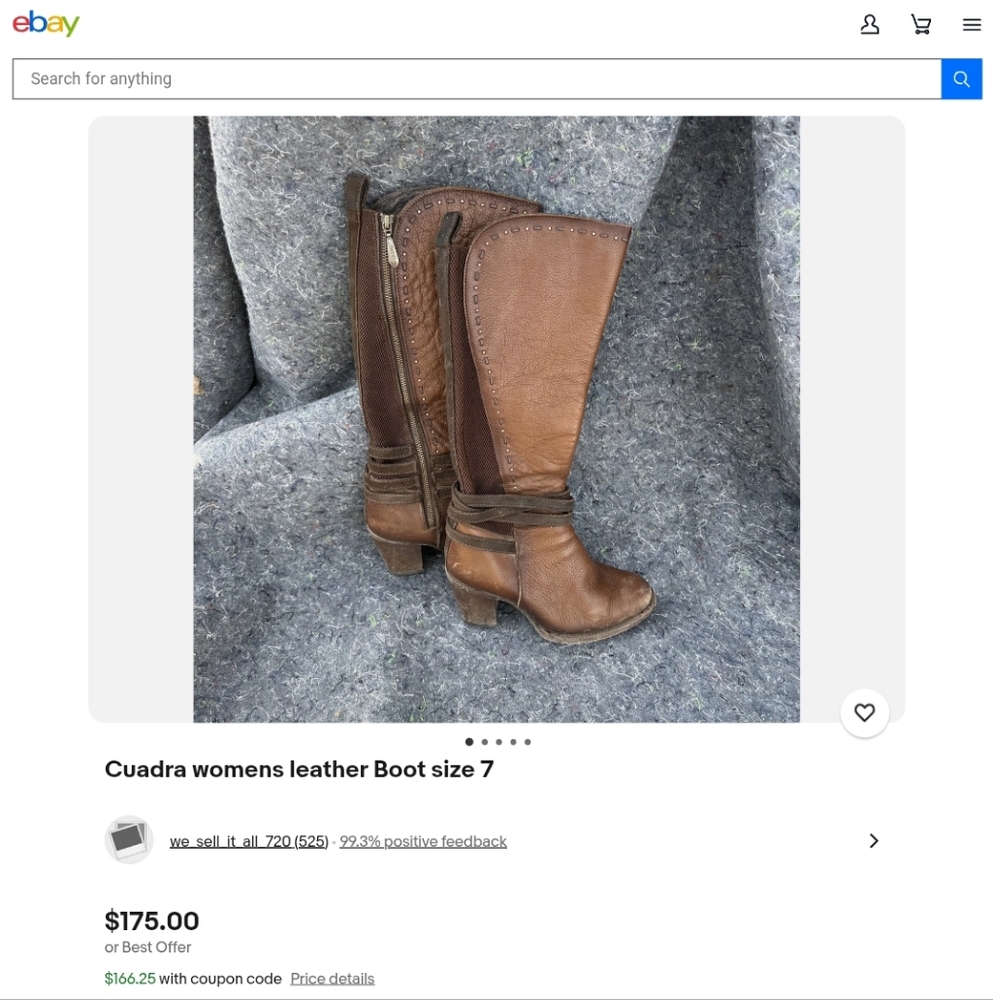The width and height of the screenshot is (993, 1000).
Task: Click the blue search magnifier icon
Action: click(961, 78)
